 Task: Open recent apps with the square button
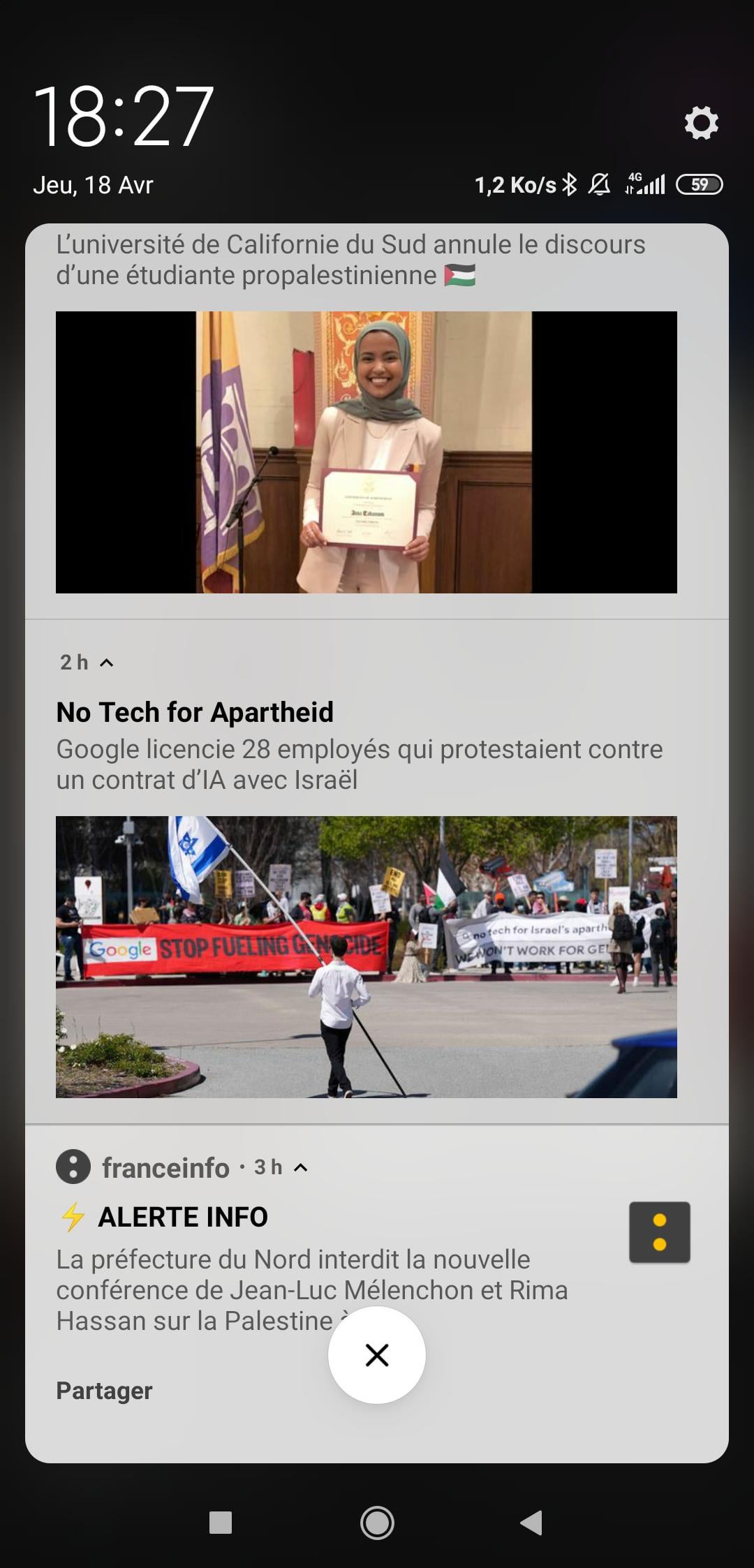221,1523
